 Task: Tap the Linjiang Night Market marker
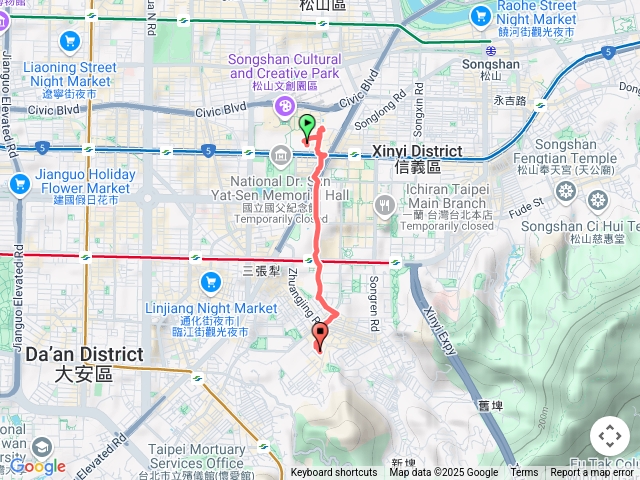pos(210,281)
